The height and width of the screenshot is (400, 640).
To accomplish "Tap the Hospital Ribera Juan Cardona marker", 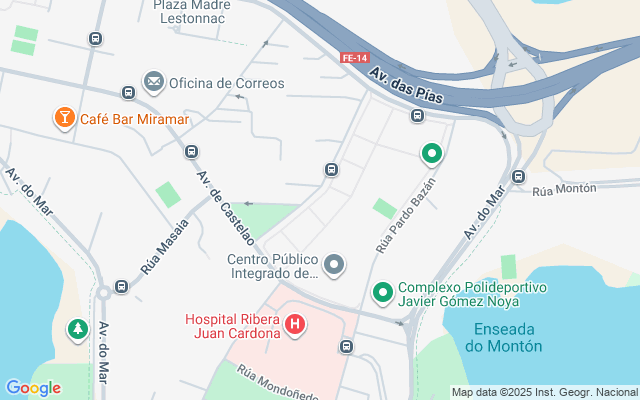I will click(x=295, y=324).
